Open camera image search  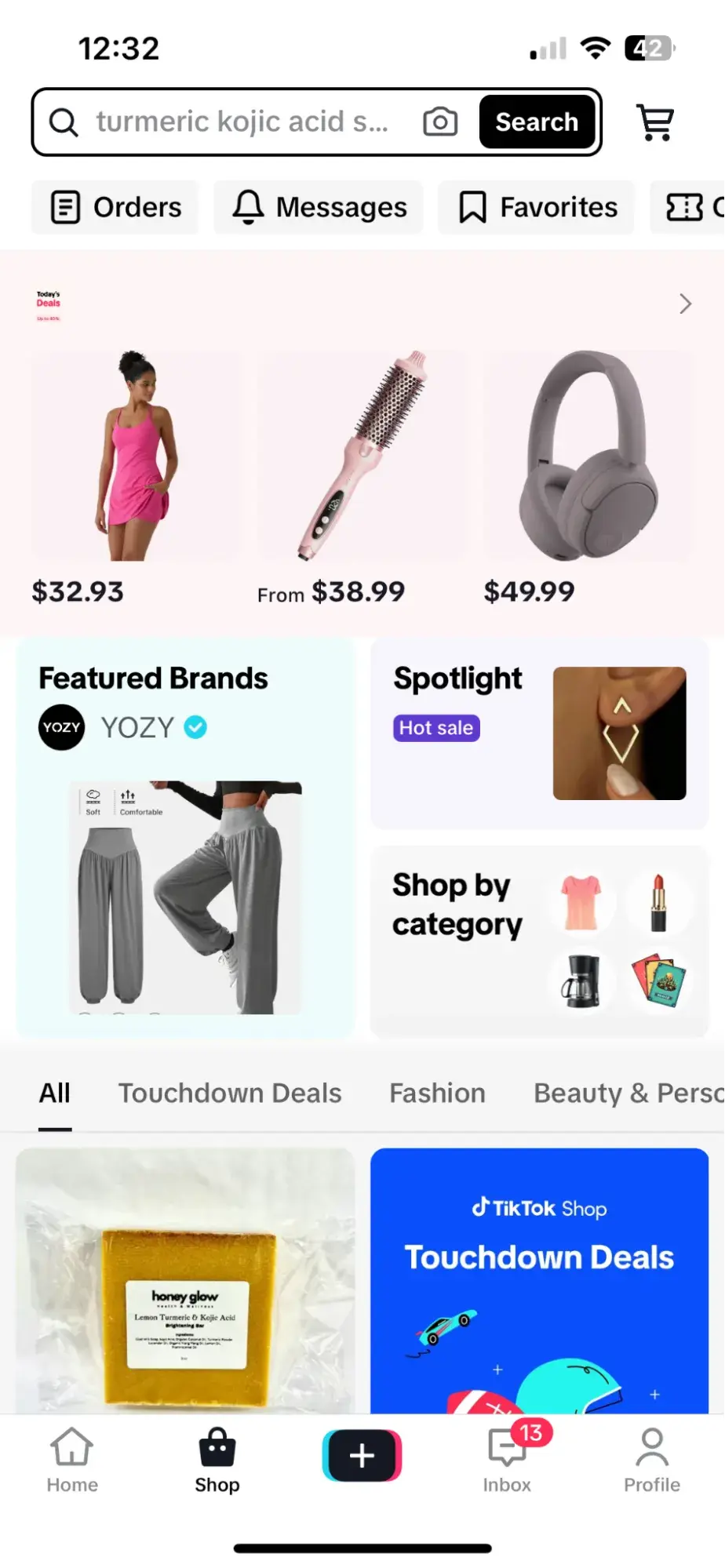pos(440,122)
